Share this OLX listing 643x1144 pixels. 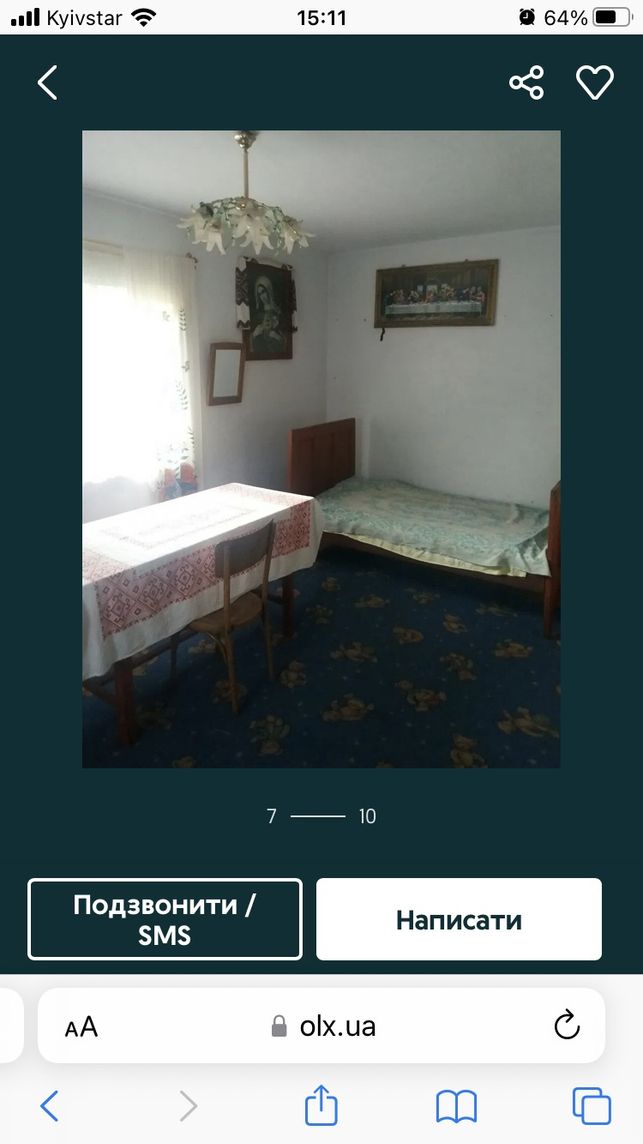tap(526, 82)
